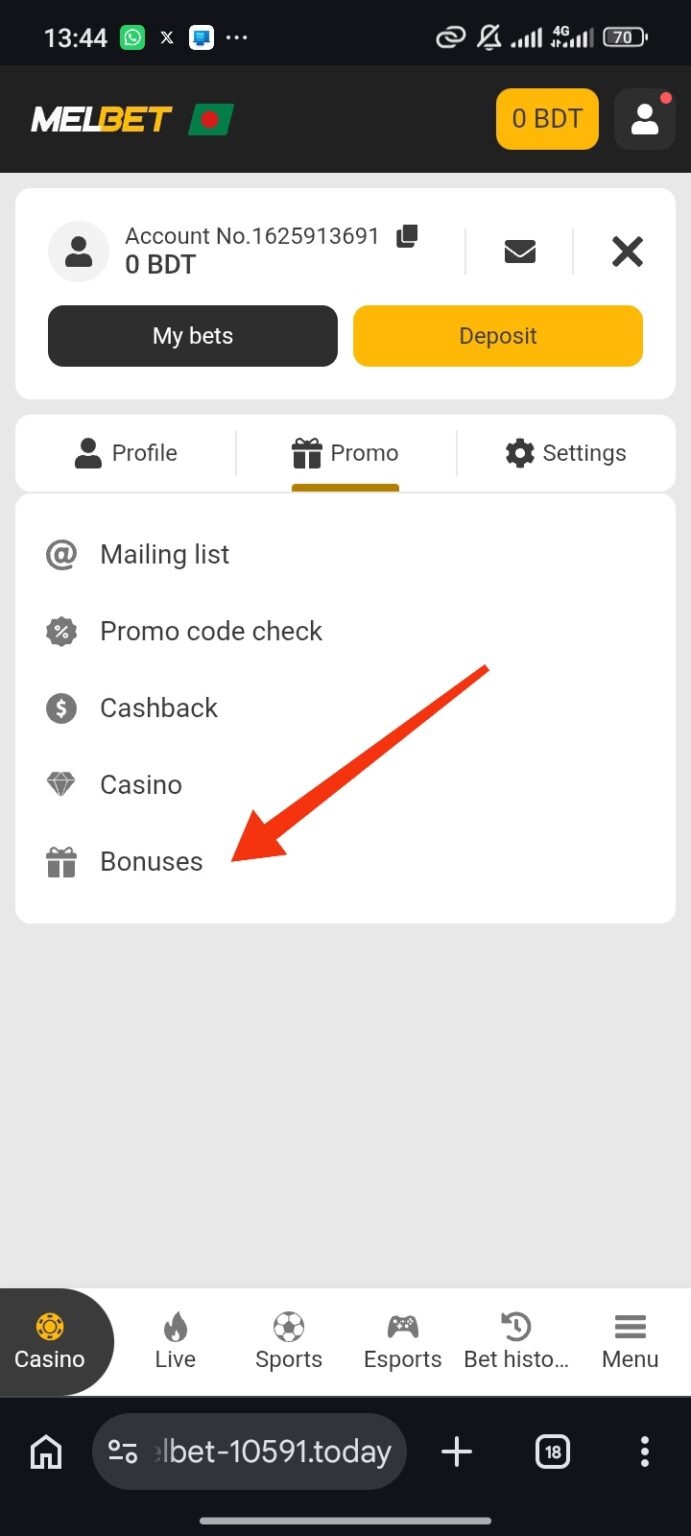
Task: Switch to the Settings tab
Action: coord(566,453)
